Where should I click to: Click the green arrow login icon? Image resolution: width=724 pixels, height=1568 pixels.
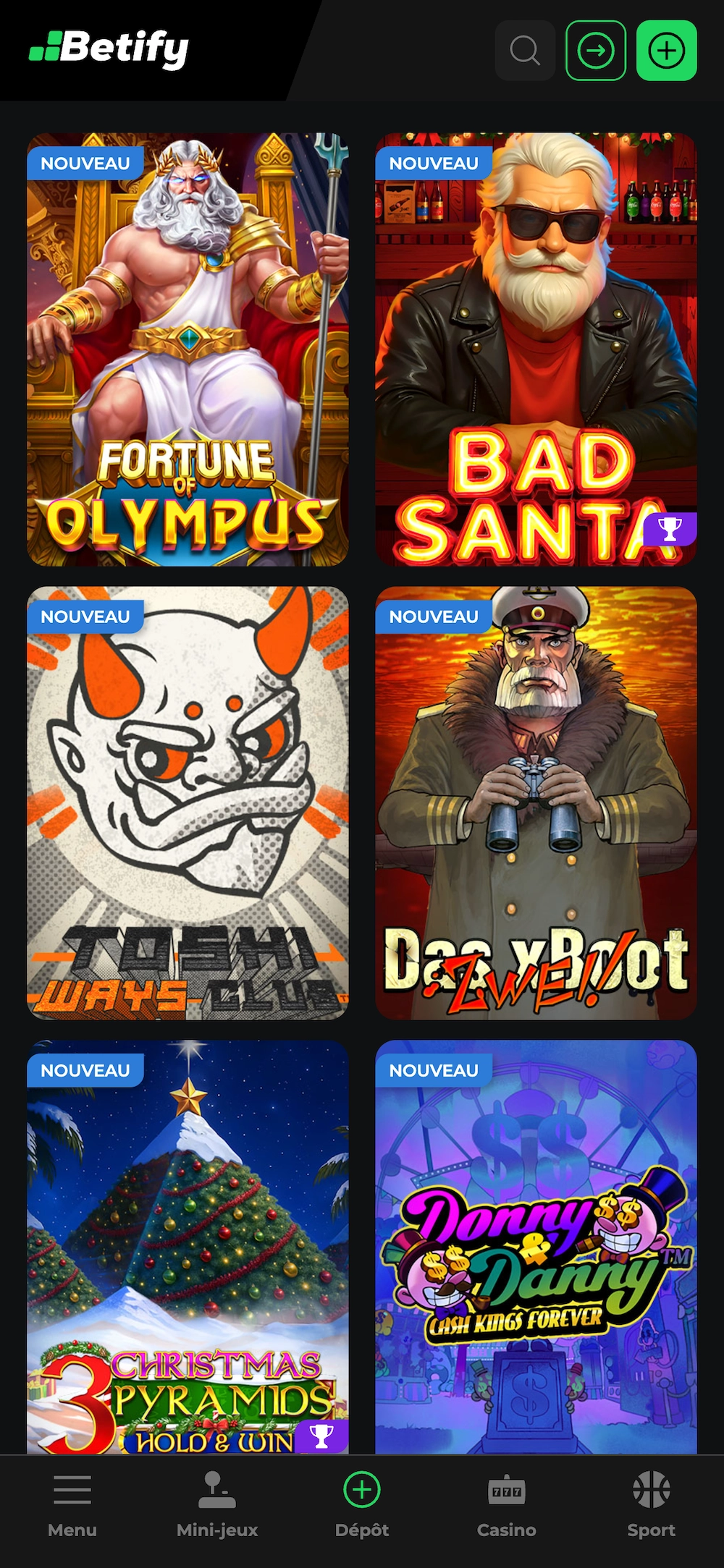tap(595, 51)
